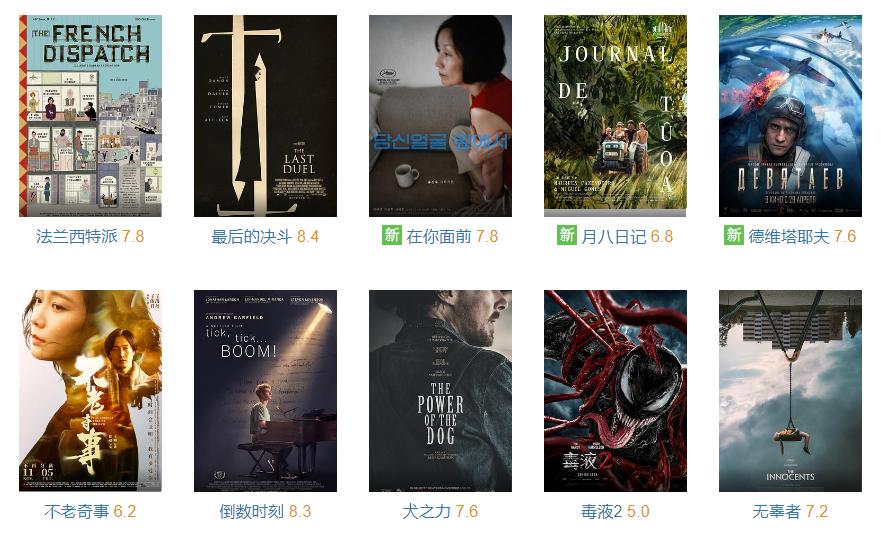Open the 倒数时刻 title link
The width and height of the screenshot is (881, 536).
[x=251, y=512]
